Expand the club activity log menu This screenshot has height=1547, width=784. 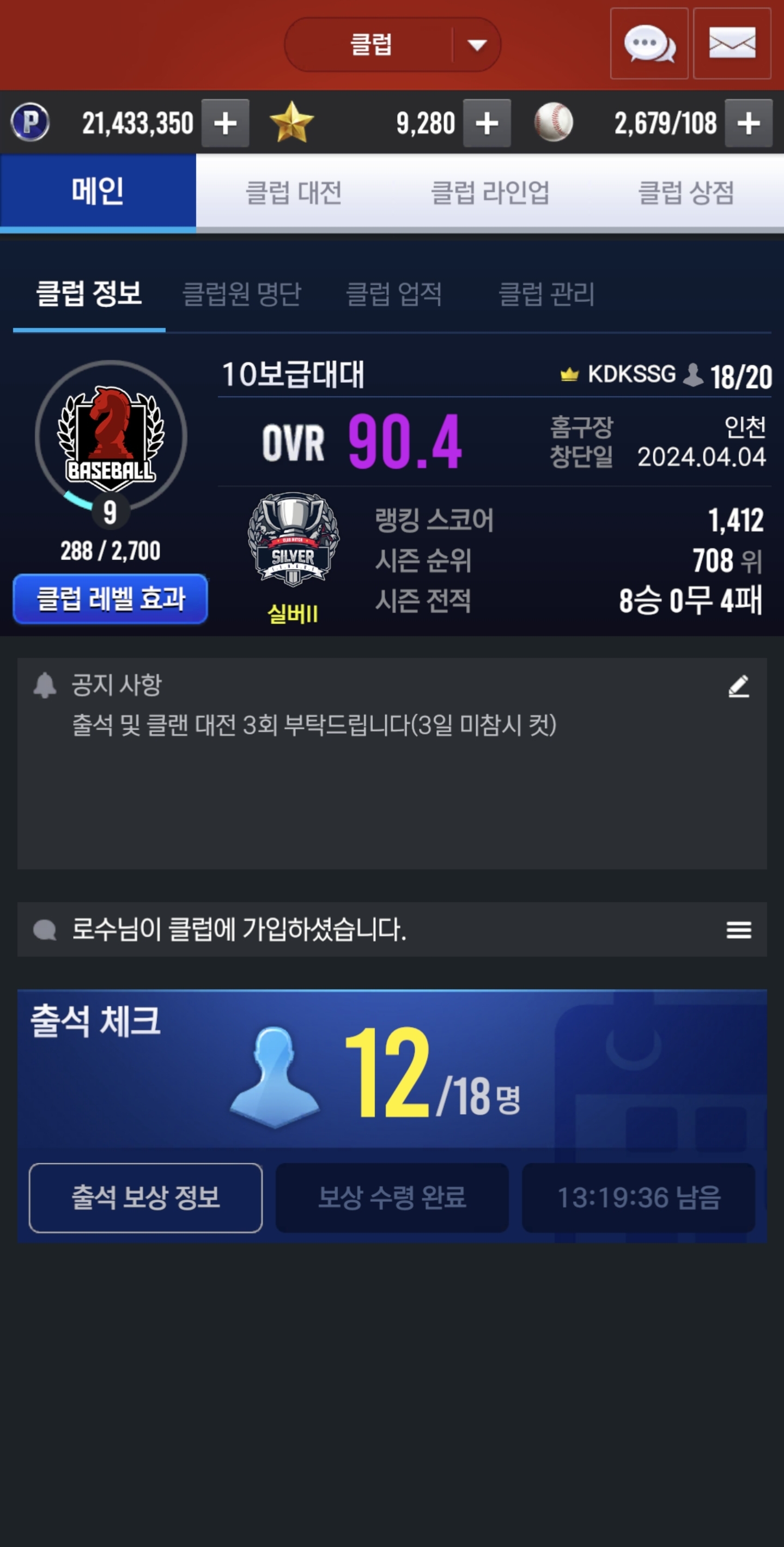(738, 929)
